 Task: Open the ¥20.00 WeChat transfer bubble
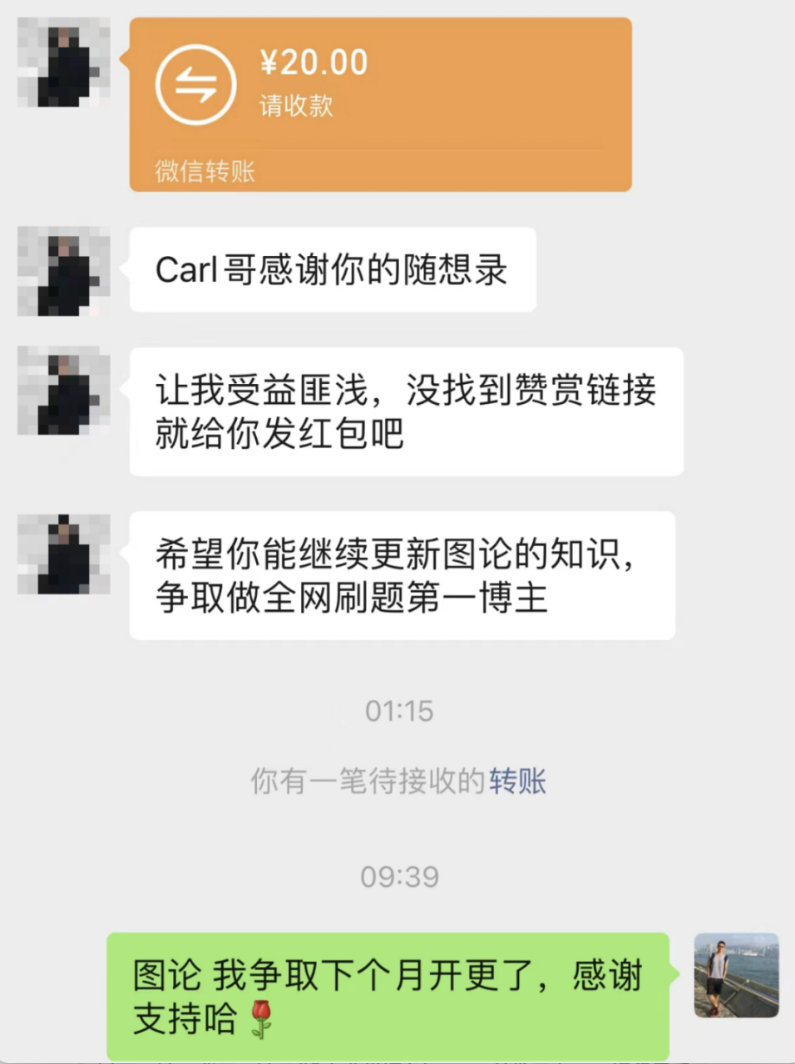pyautogui.click(x=380, y=103)
